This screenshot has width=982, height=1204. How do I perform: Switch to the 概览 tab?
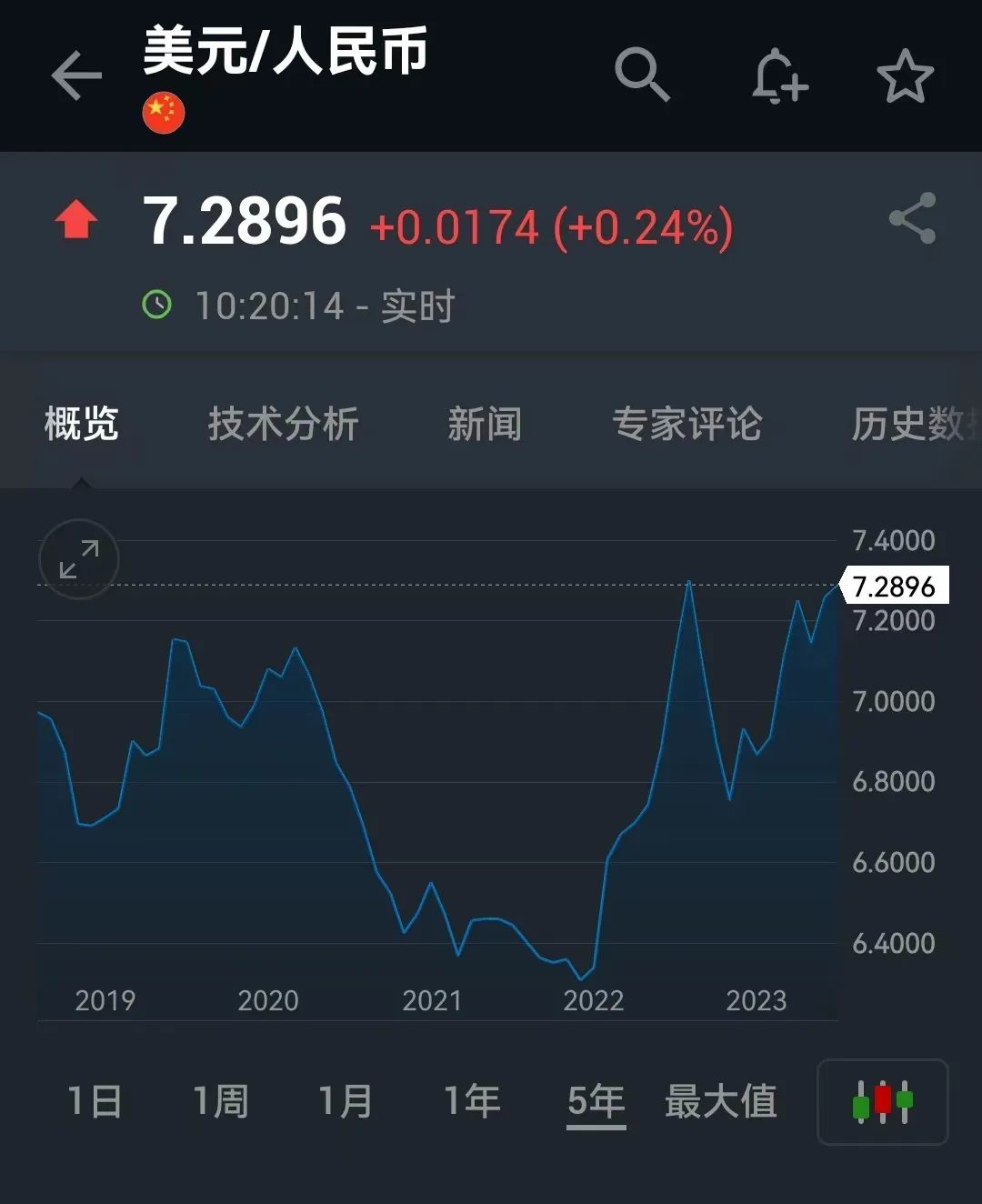[82, 424]
